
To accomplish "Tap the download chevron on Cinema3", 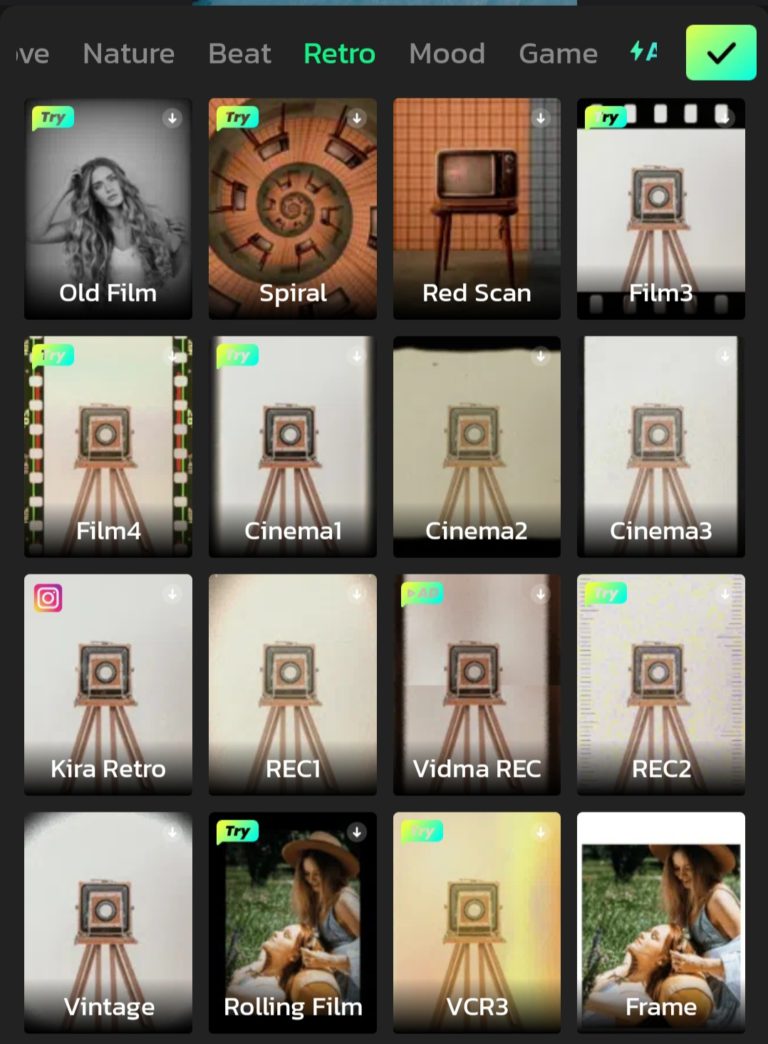I will (x=726, y=355).
